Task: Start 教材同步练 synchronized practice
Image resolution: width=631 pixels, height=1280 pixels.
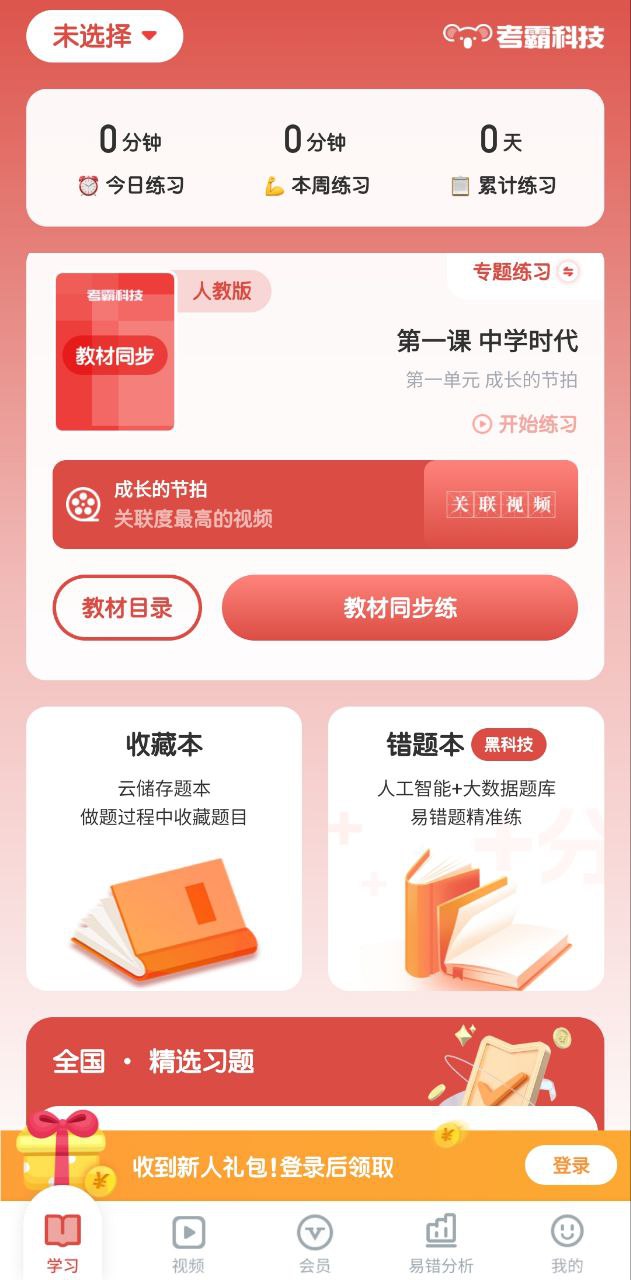Action: pyautogui.click(x=400, y=607)
